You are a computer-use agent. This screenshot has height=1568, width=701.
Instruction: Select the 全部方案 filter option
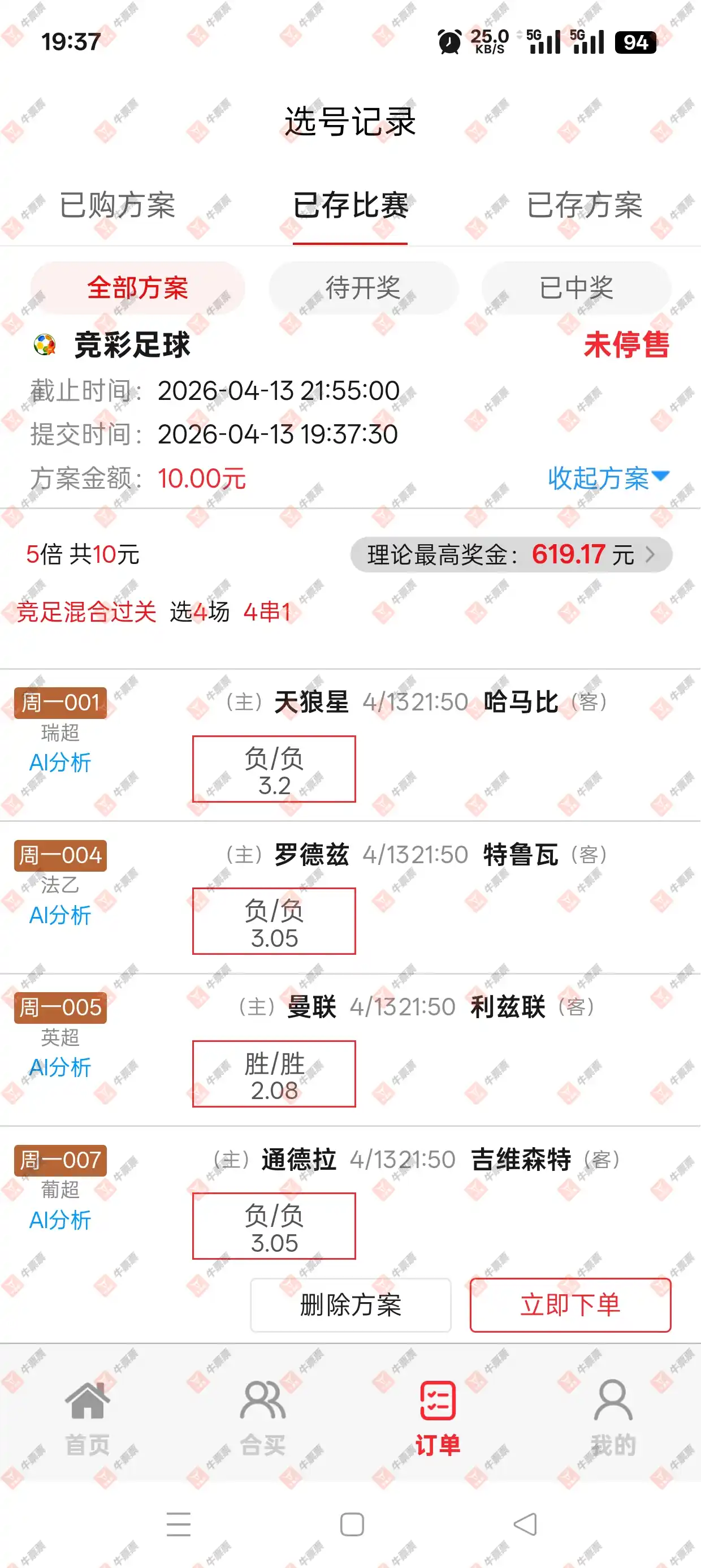139,288
